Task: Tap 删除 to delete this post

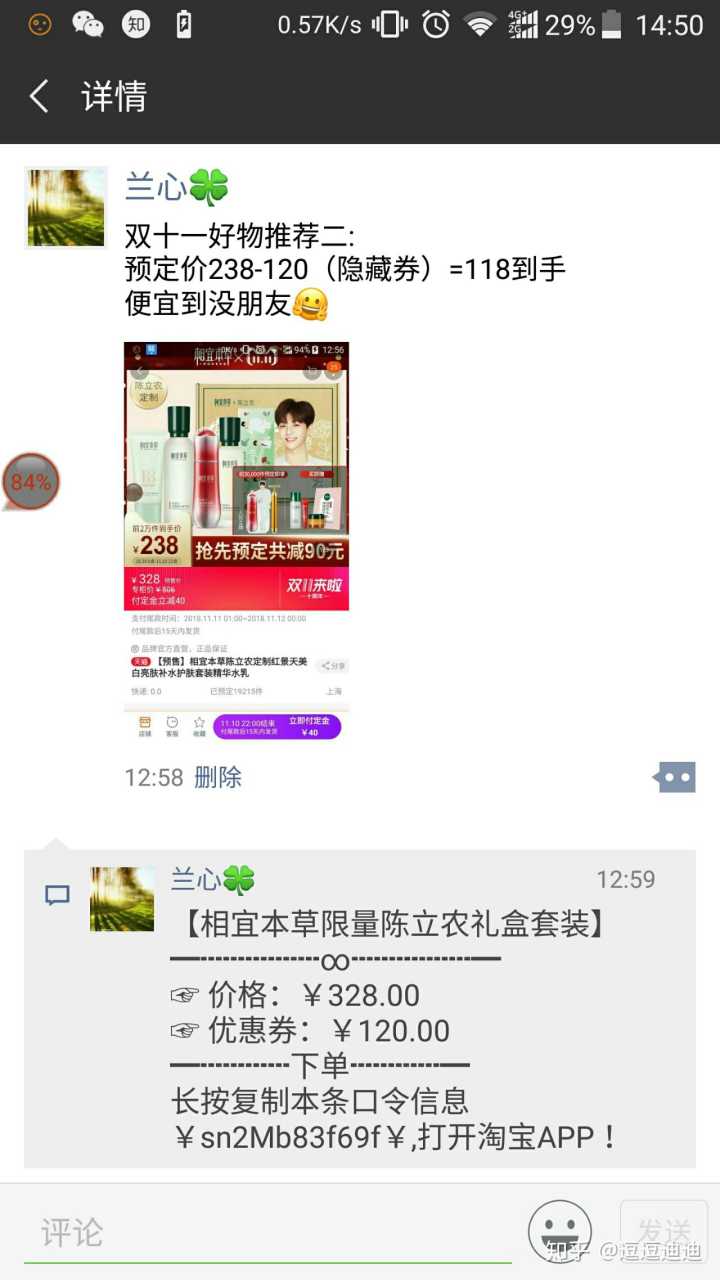Action: (x=218, y=777)
